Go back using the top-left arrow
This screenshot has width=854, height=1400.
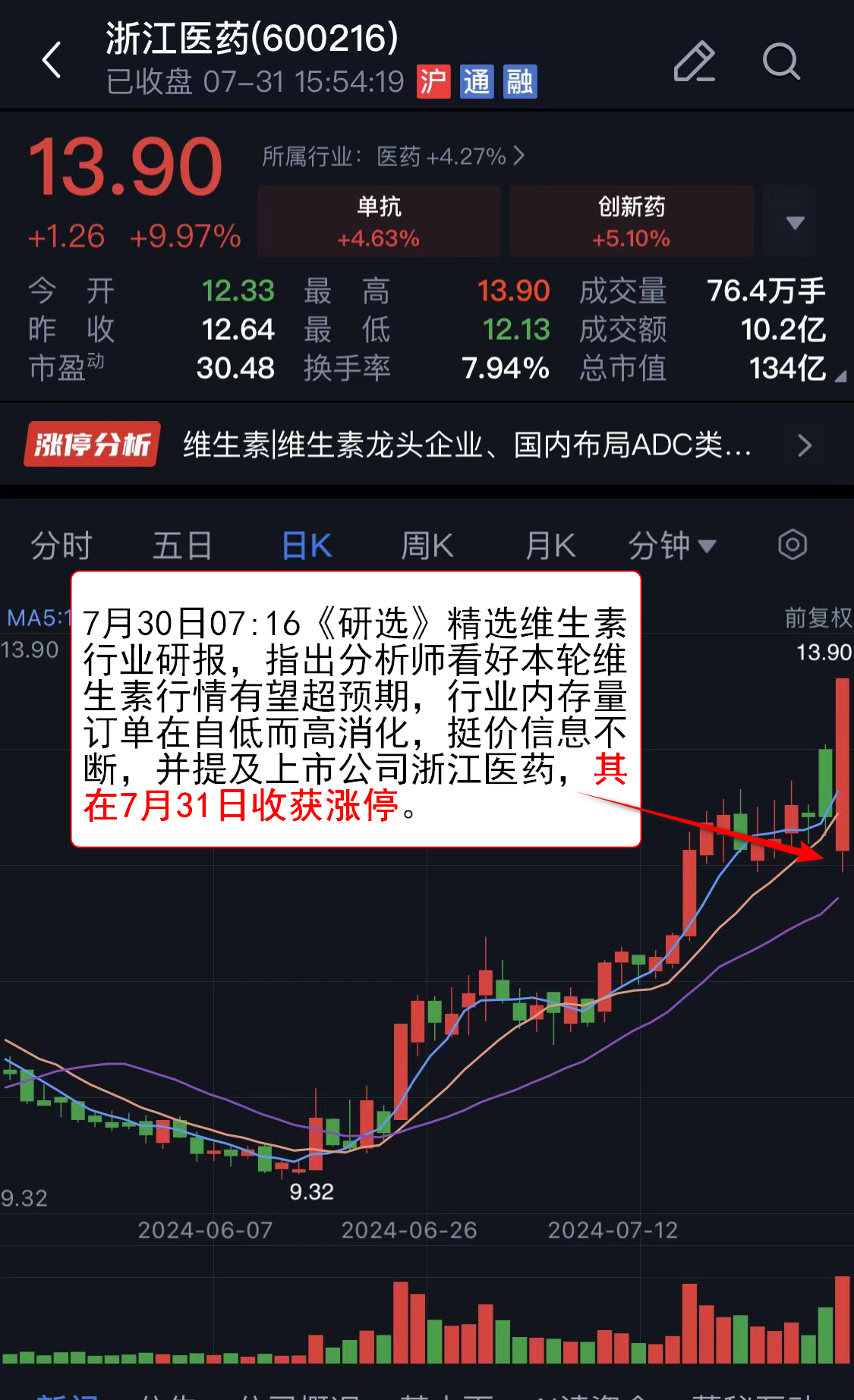click(52, 61)
